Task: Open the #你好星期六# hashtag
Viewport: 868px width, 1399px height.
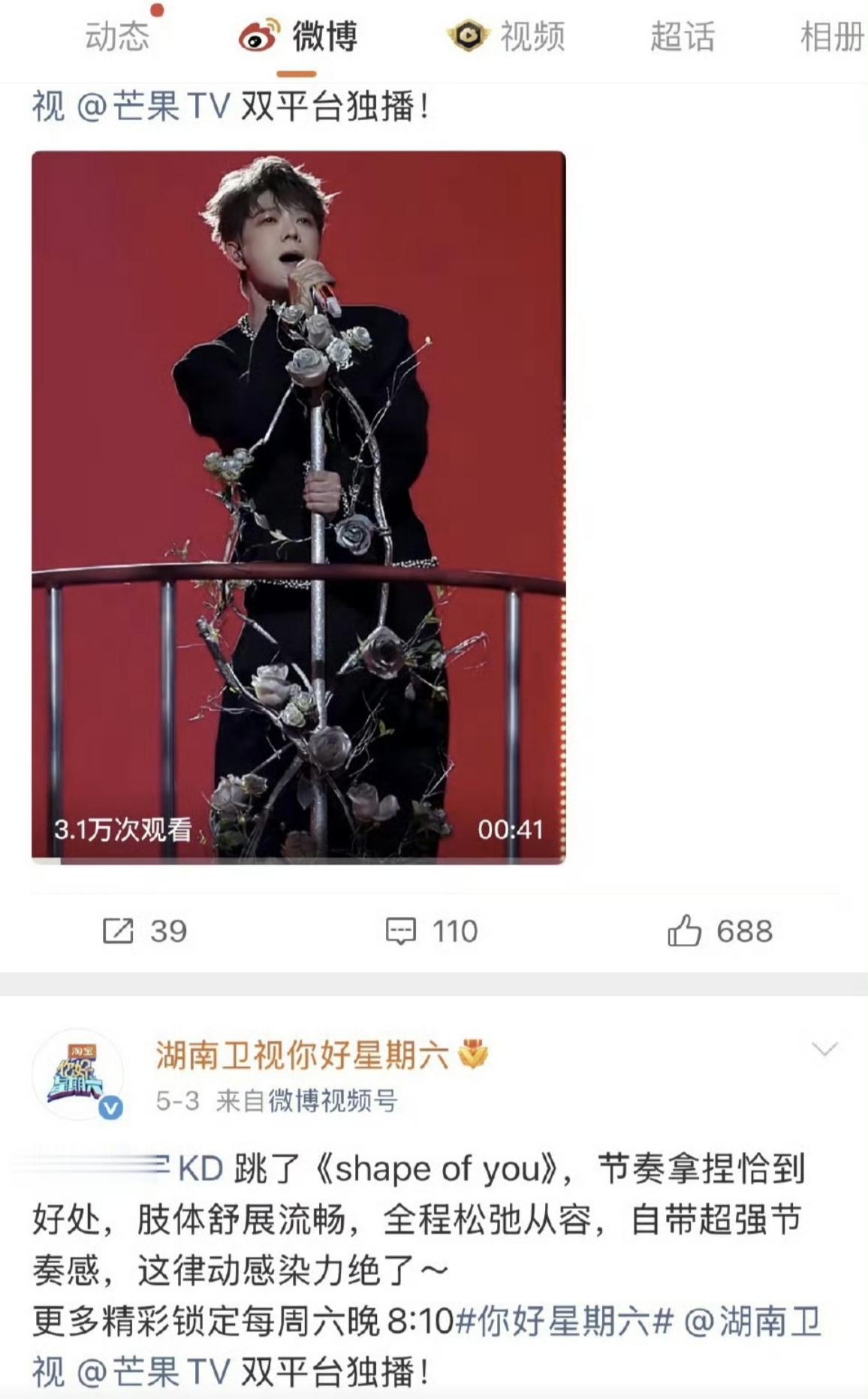Action: pyautogui.click(x=564, y=1321)
